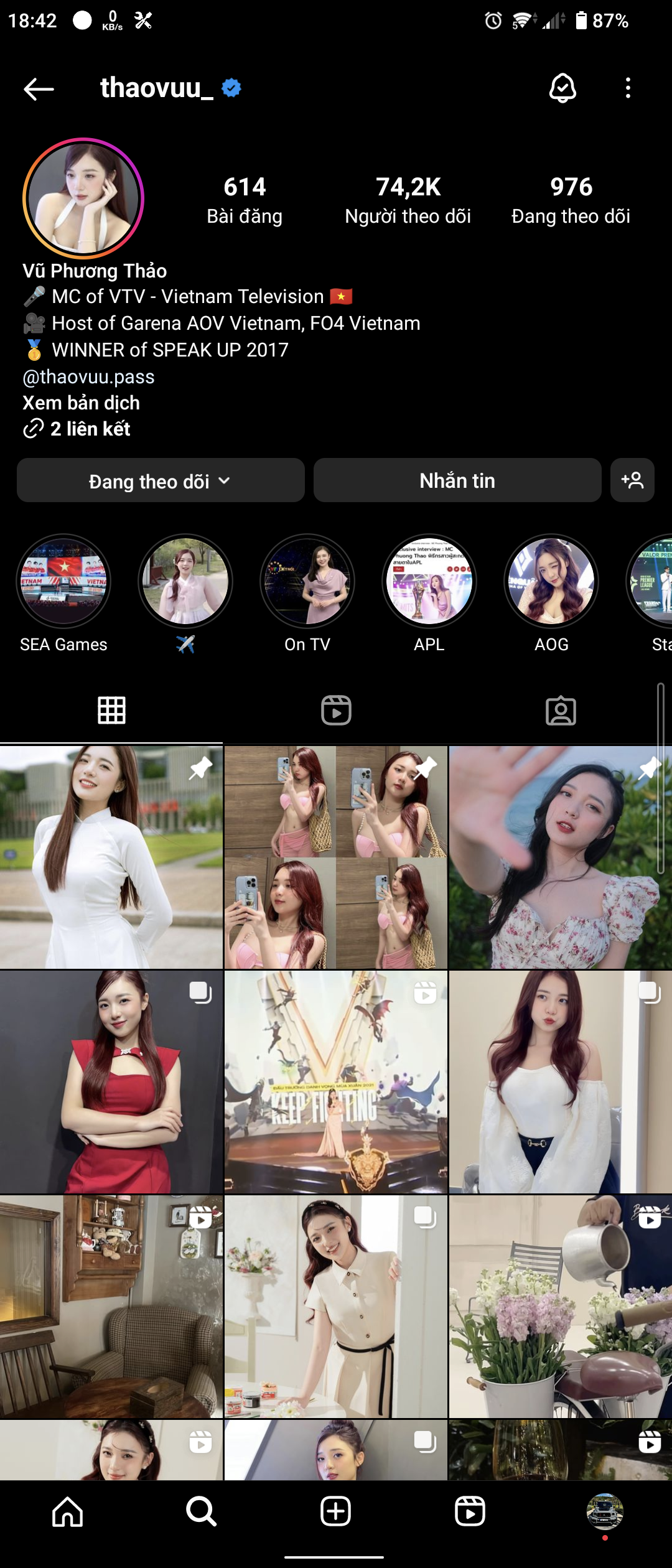The width and height of the screenshot is (672, 1568).
Task: Open the notification bell settings
Action: click(x=562, y=88)
